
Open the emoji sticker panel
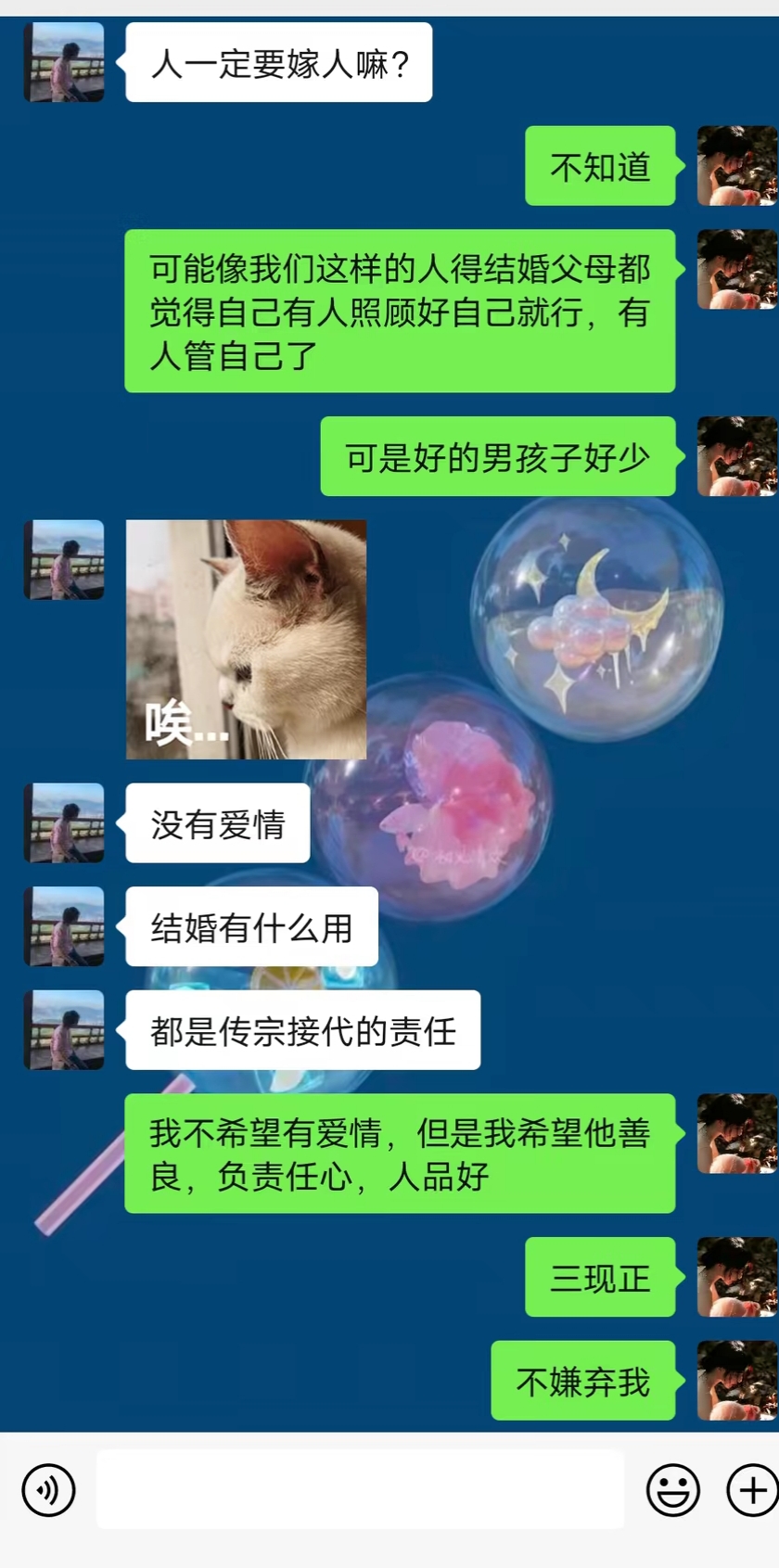tap(672, 1490)
